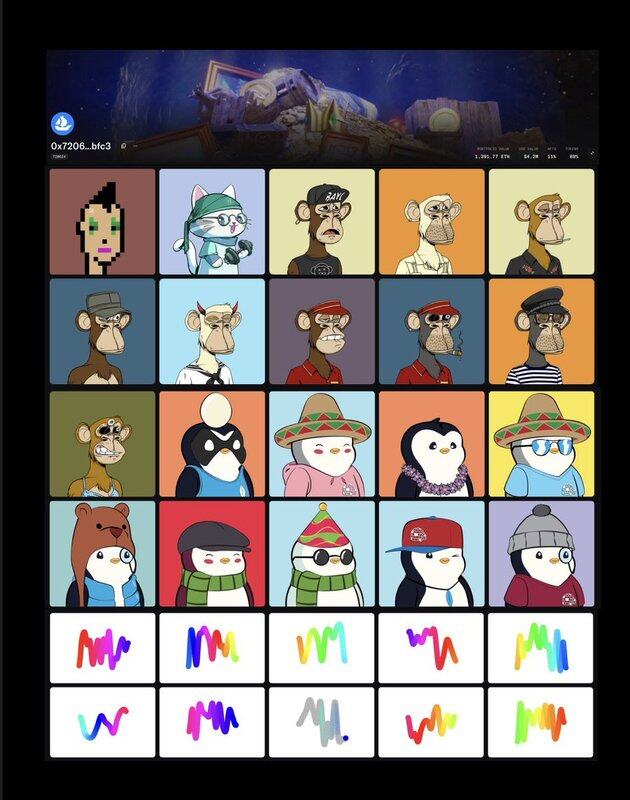This screenshot has width=630, height=800.
Task: Open the penguin with egg on head
Action: 212,444
